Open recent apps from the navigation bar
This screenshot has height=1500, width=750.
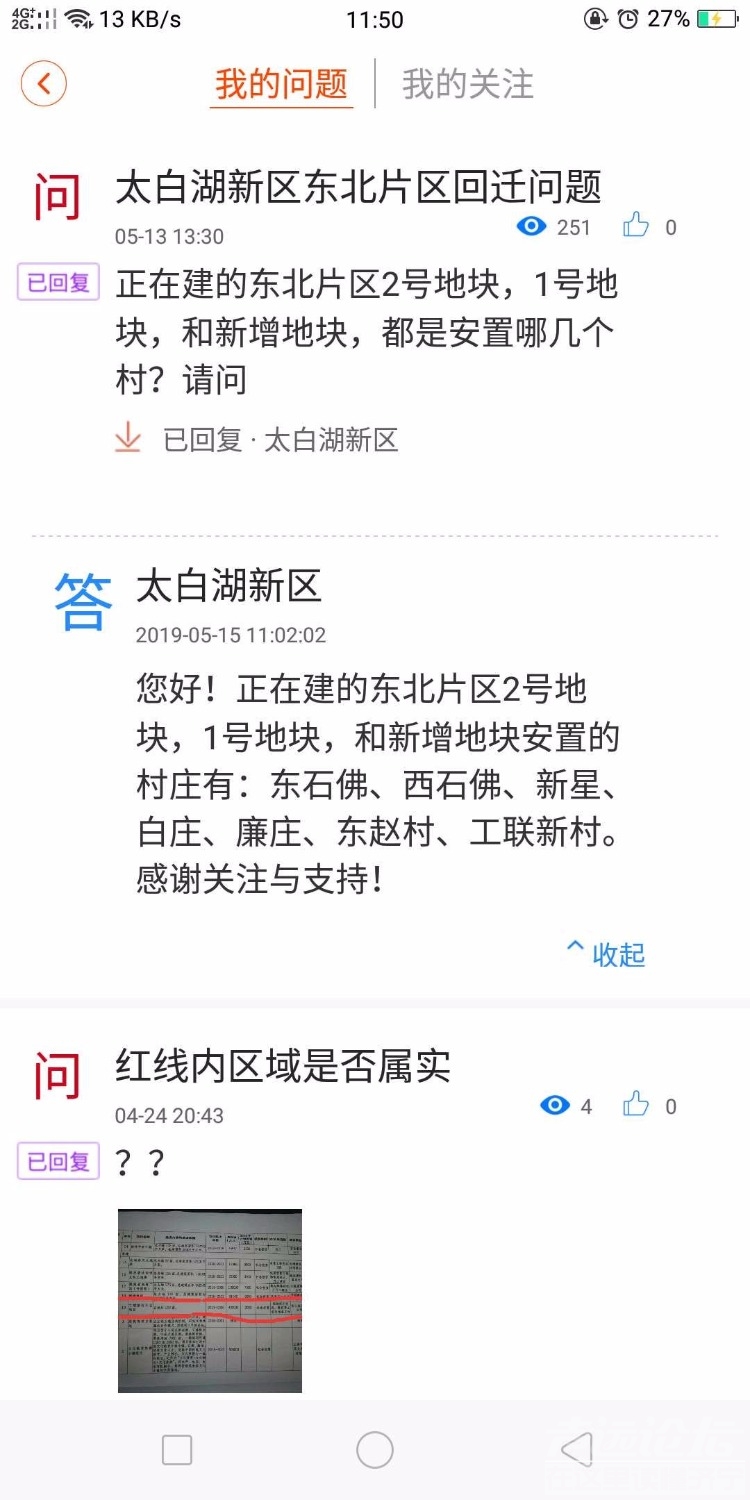click(177, 1450)
